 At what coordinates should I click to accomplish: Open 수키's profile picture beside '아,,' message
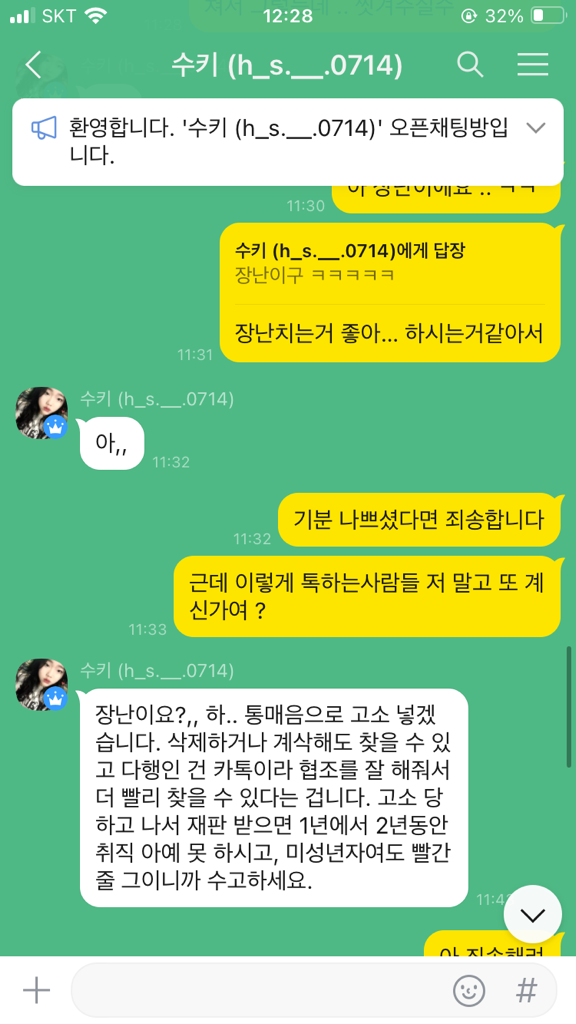coord(41,413)
